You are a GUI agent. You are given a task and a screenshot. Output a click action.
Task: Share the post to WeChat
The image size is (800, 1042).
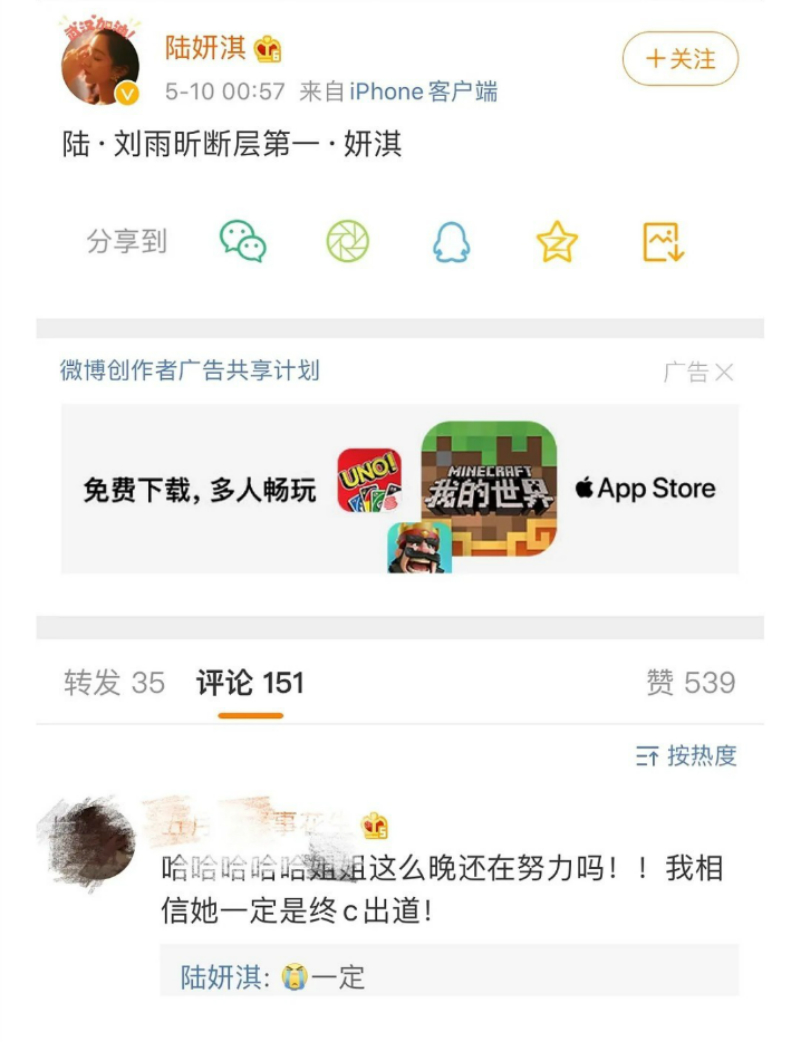[242, 242]
